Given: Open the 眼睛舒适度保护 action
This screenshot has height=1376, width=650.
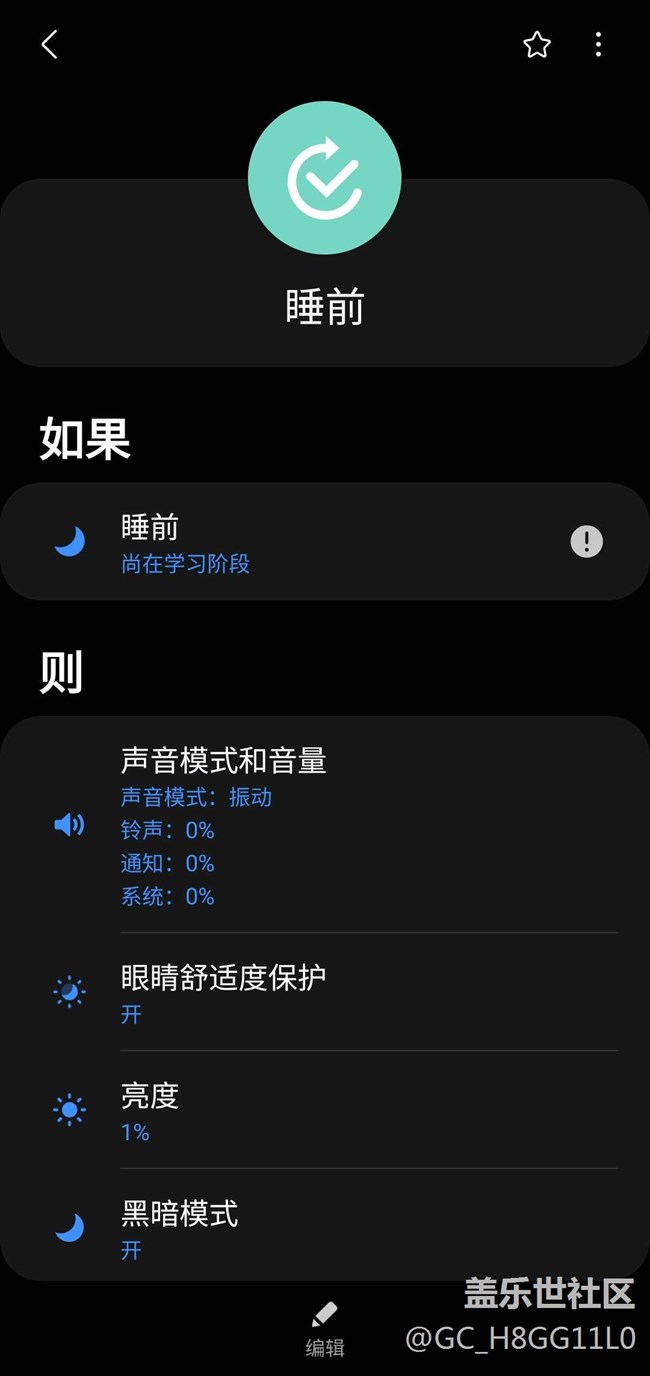Looking at the screenshot, I should 320,991.
